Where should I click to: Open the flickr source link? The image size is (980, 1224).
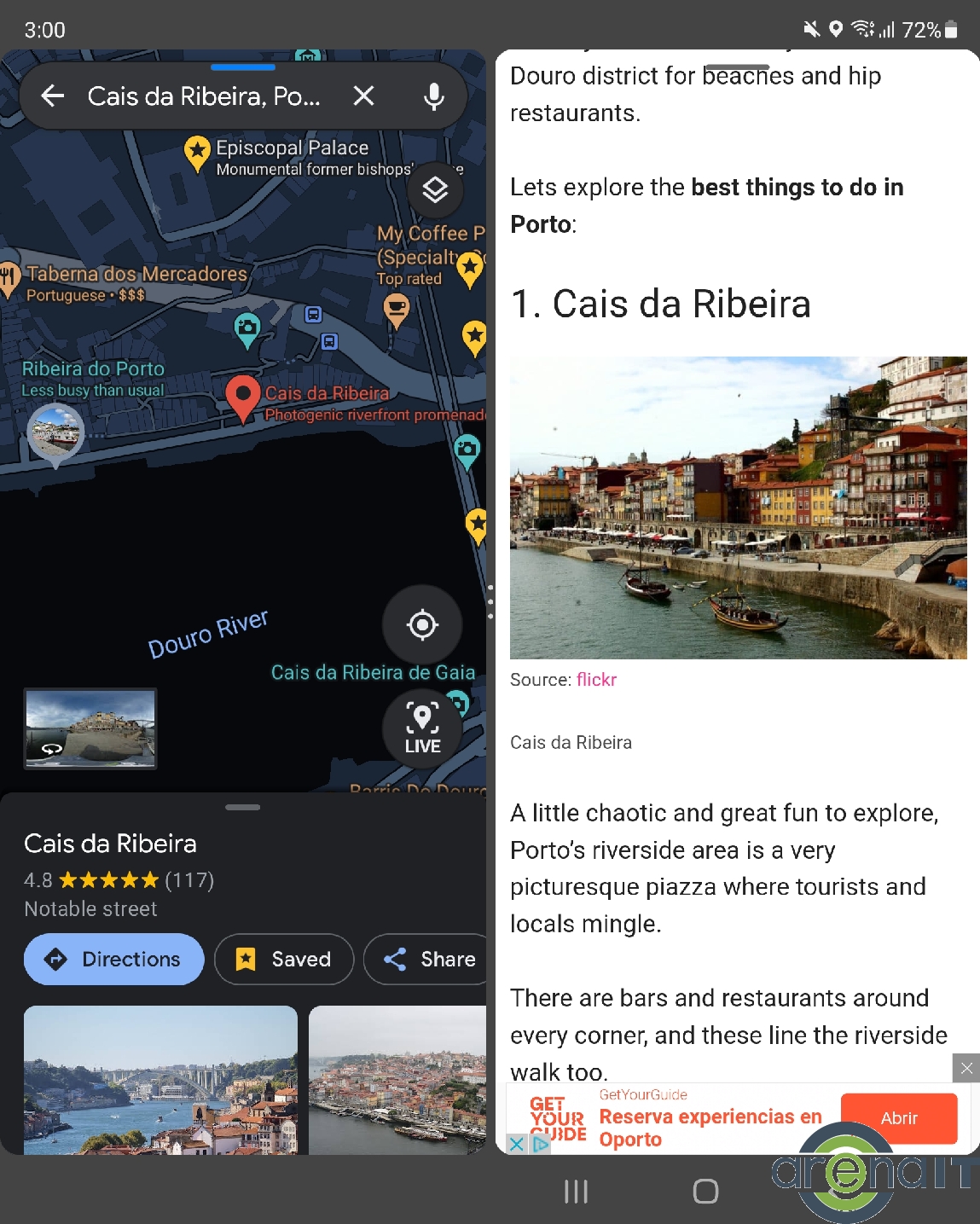point(596,680)
